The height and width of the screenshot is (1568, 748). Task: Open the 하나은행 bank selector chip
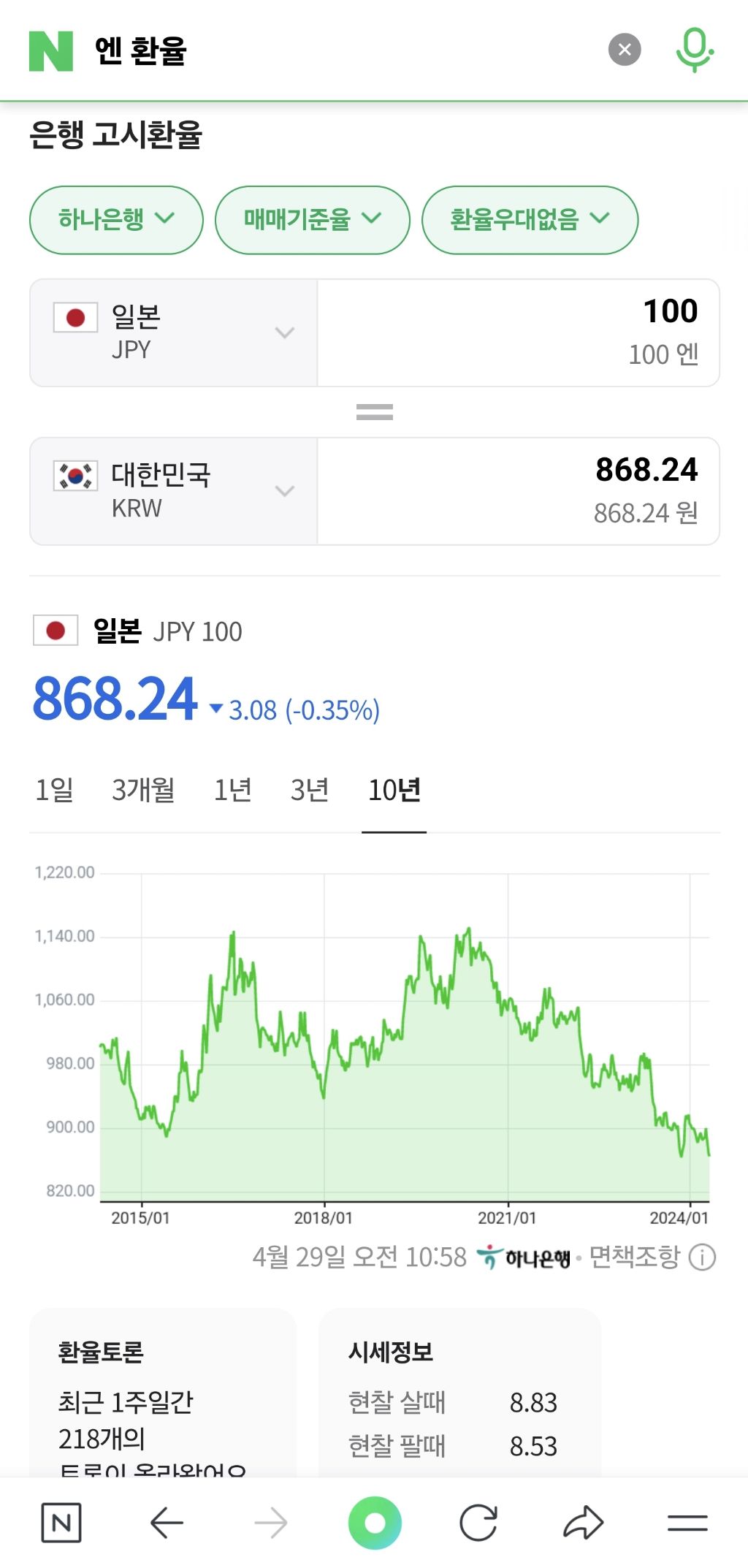[116, 219]
